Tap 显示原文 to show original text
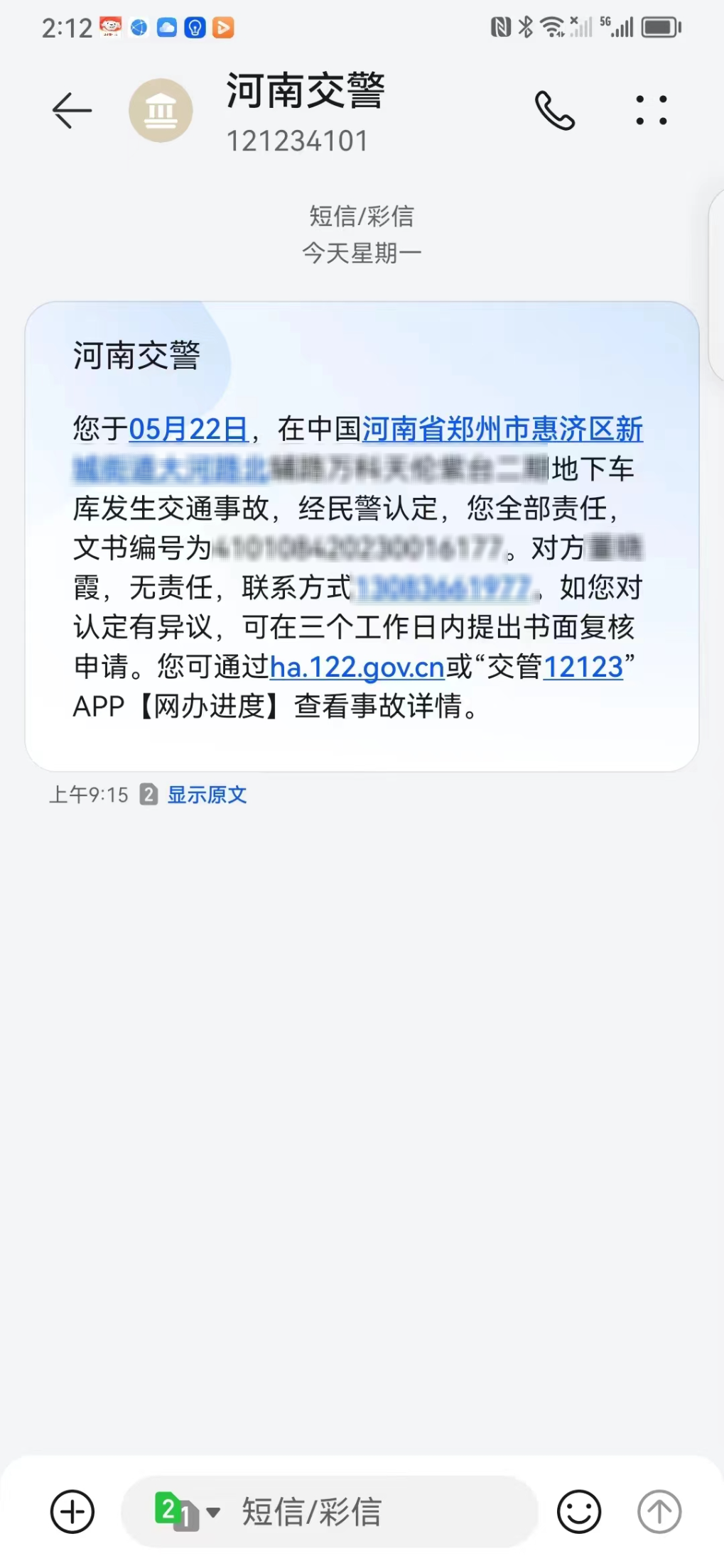The image size is (724, 1568). coord(207,795)
